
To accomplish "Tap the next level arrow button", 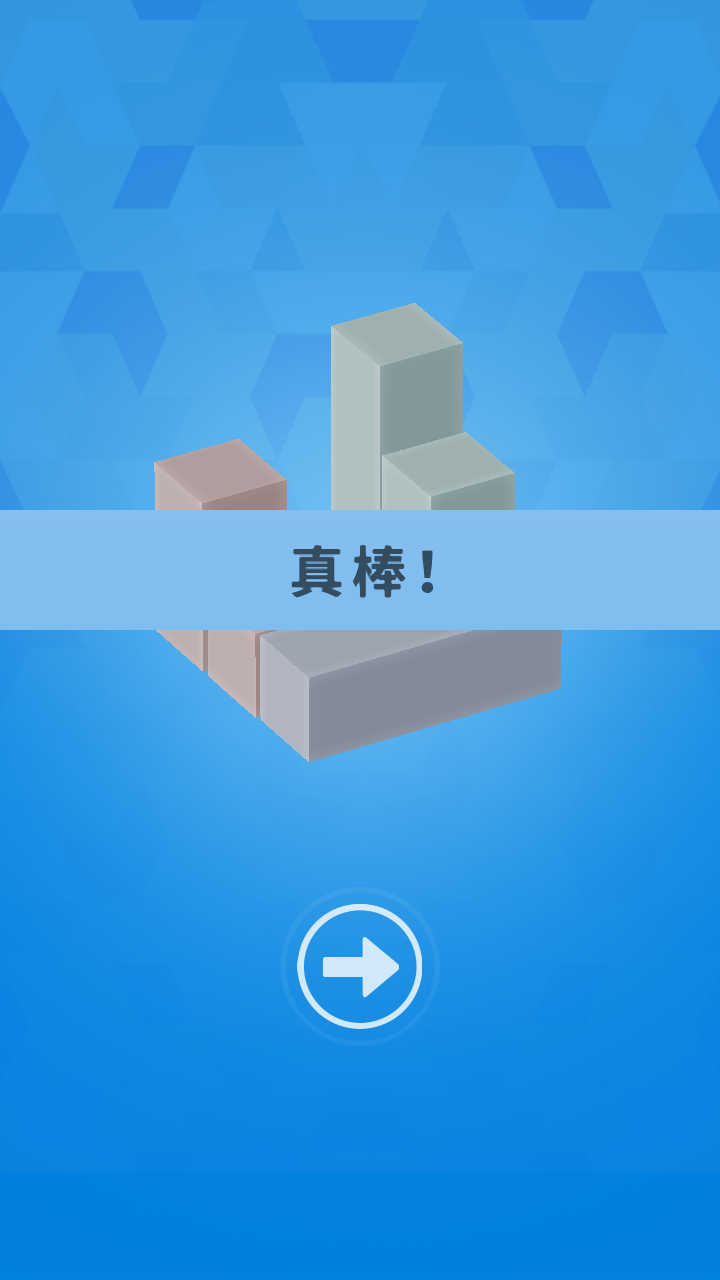I will pyautogui.click(x=360, y=966).
